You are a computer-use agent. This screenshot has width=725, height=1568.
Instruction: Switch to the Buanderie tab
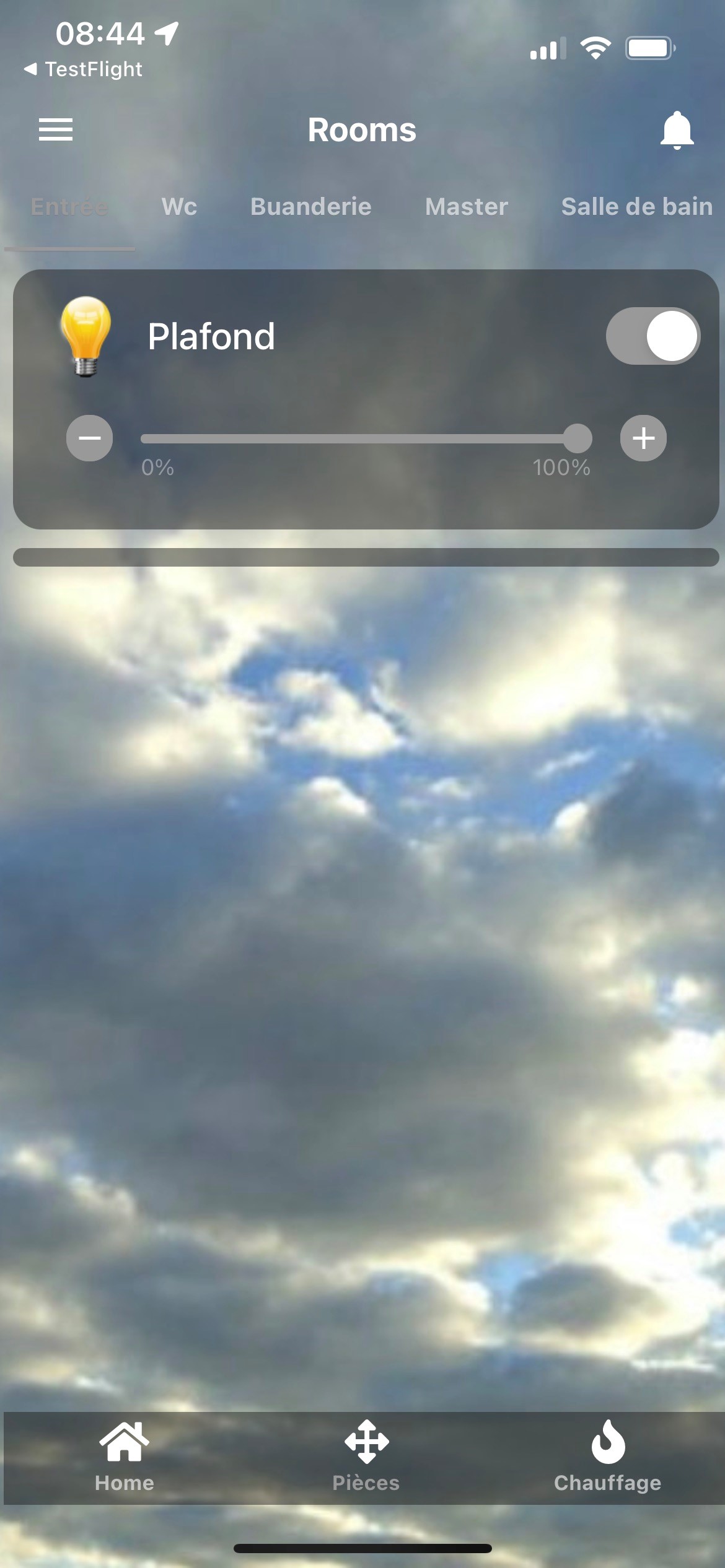coord(310,207)
